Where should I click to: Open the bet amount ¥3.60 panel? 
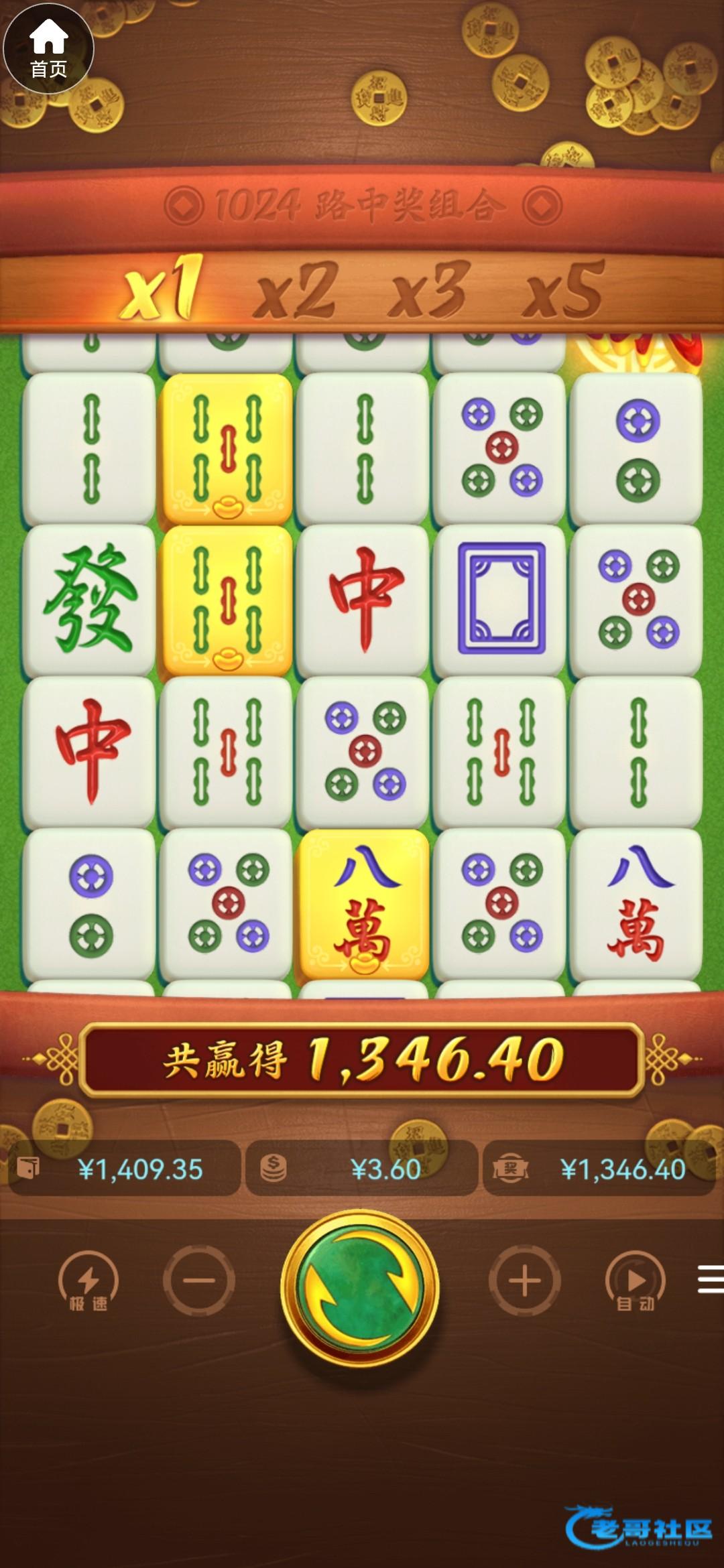coord(361,1169)
